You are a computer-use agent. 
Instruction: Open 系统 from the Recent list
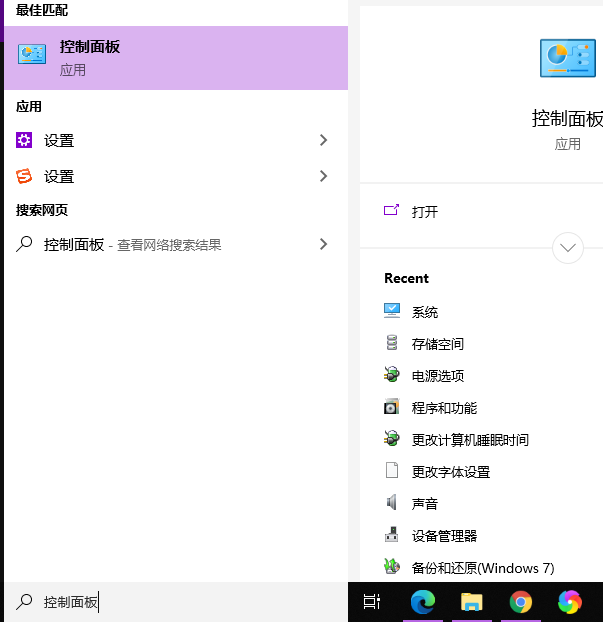(x=425, y=312)
